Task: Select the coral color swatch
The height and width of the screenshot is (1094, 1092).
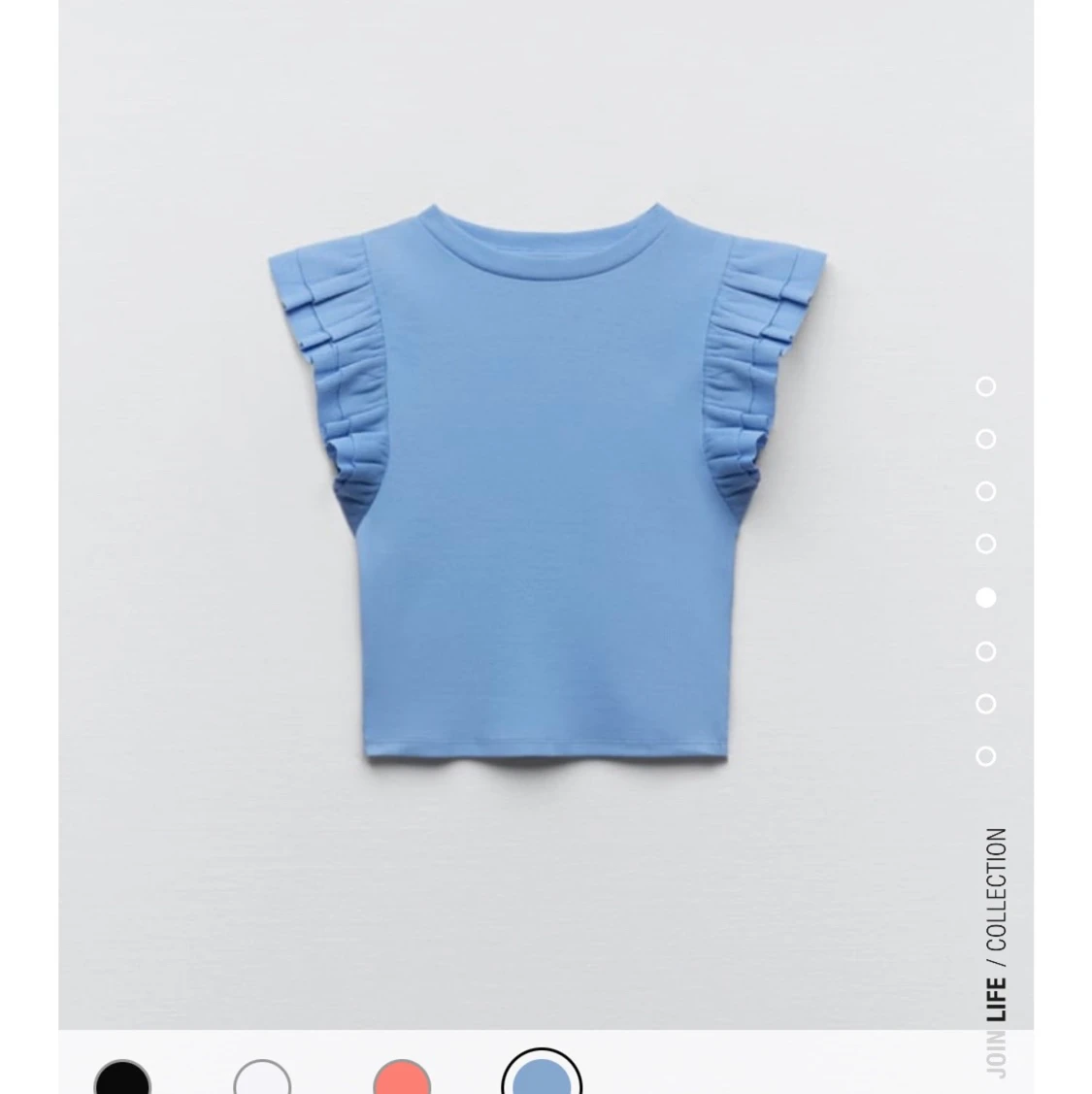Action: (x=400, y=1078)
